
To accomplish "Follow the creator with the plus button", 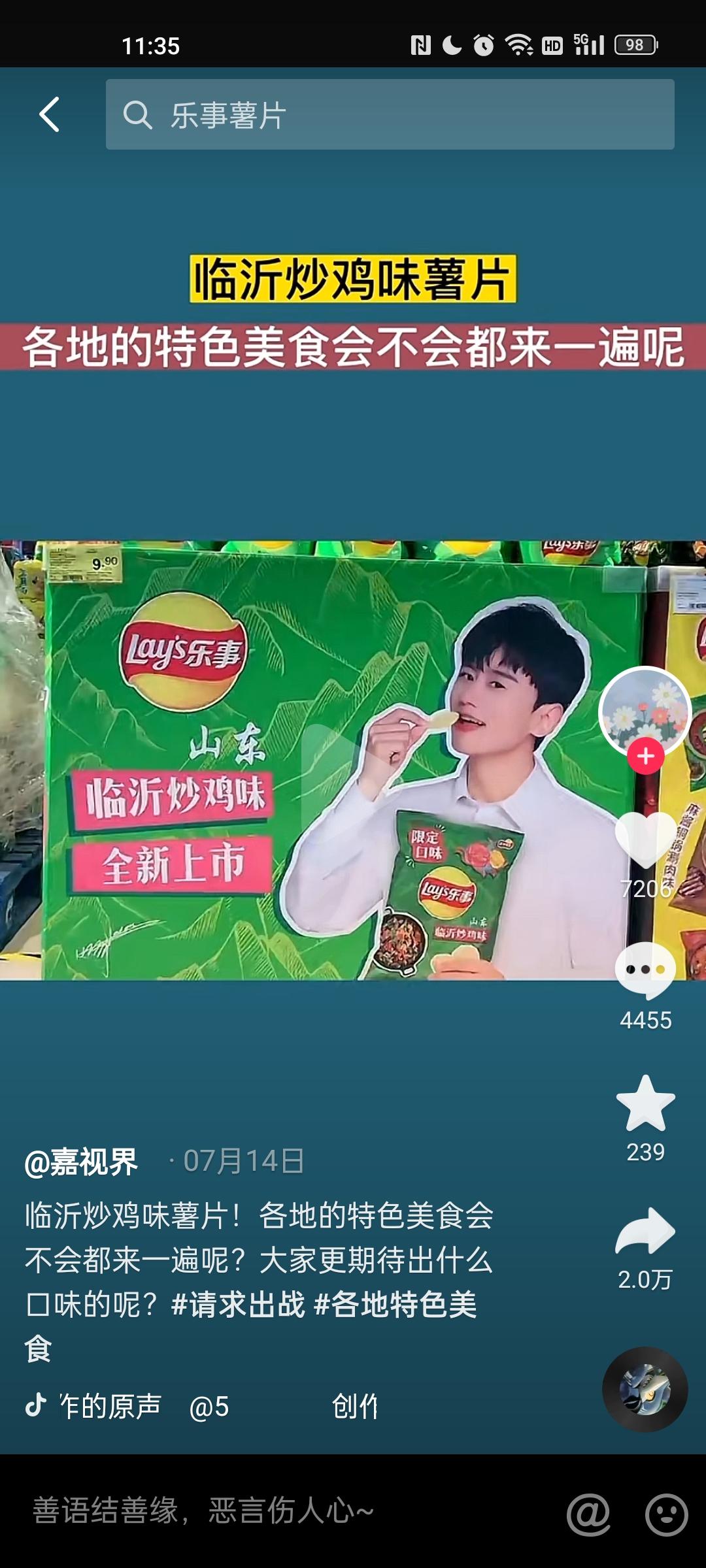I will coord(646,757).
